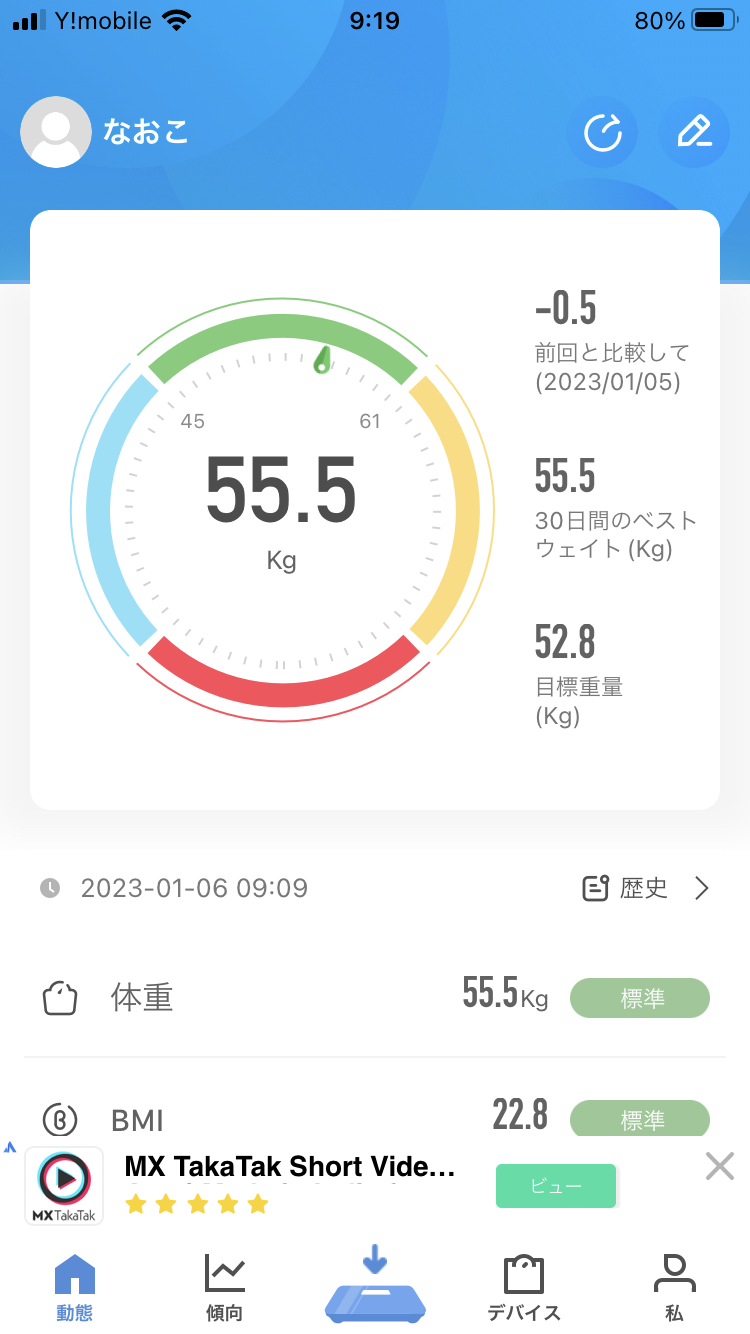Select the 動態 home tab
Image resolution: width=750 pixels, height=1334 pixels.
pyautogui.click(x=75, y=1287)
